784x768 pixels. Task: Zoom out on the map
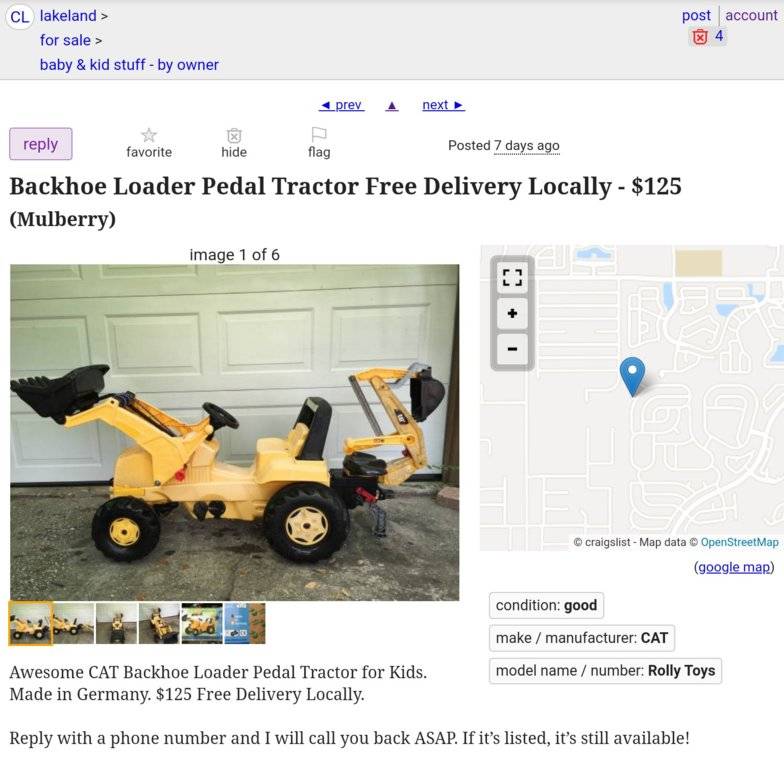[512, 350]
